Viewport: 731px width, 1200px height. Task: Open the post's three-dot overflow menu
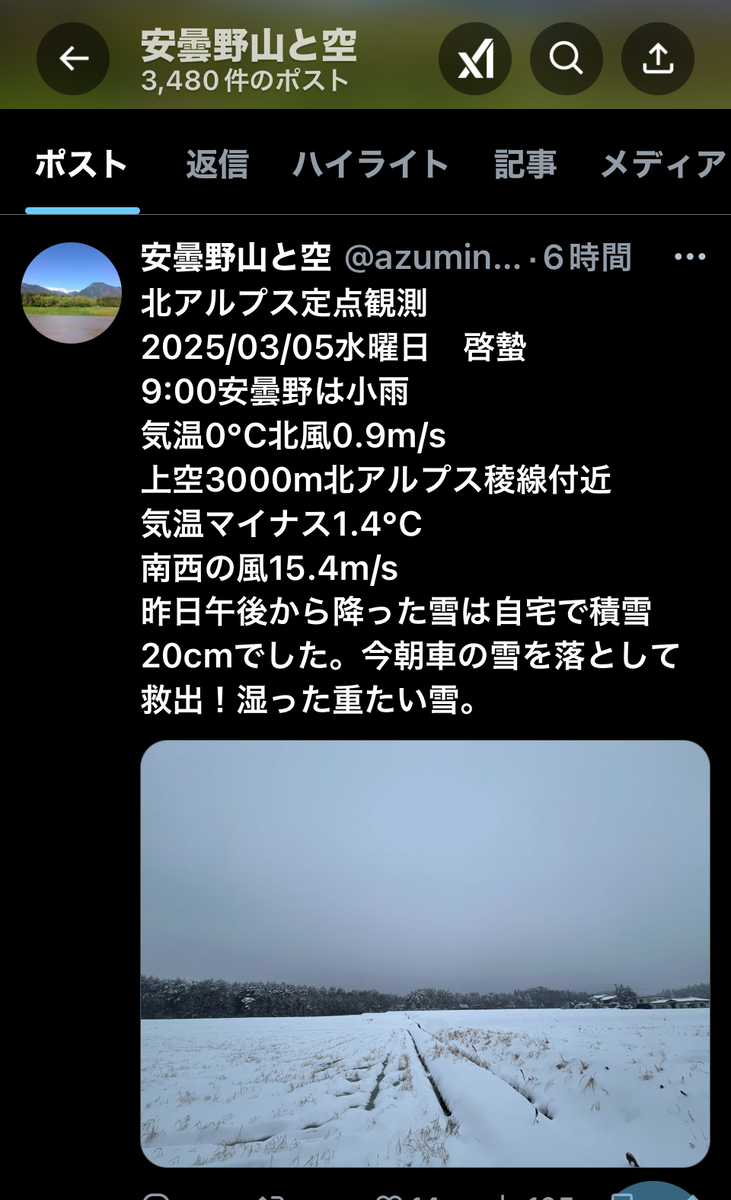click(x=690, y=258)
